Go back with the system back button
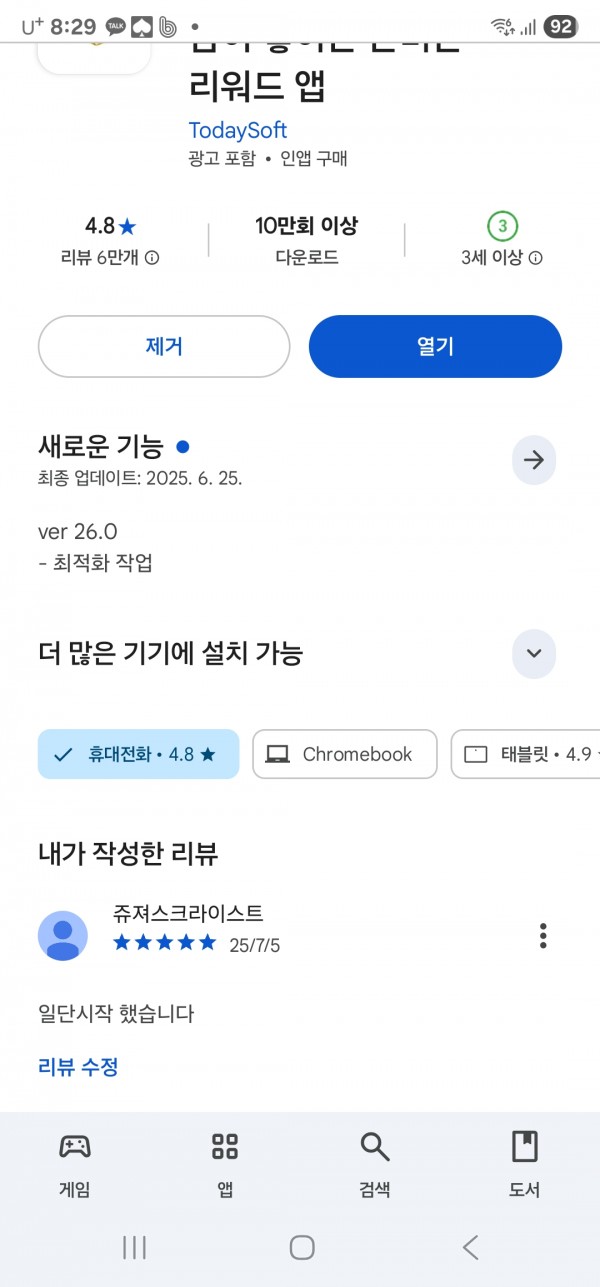Image resolution: width=600 pixels, height=1287 pixels. (470, 1246)
